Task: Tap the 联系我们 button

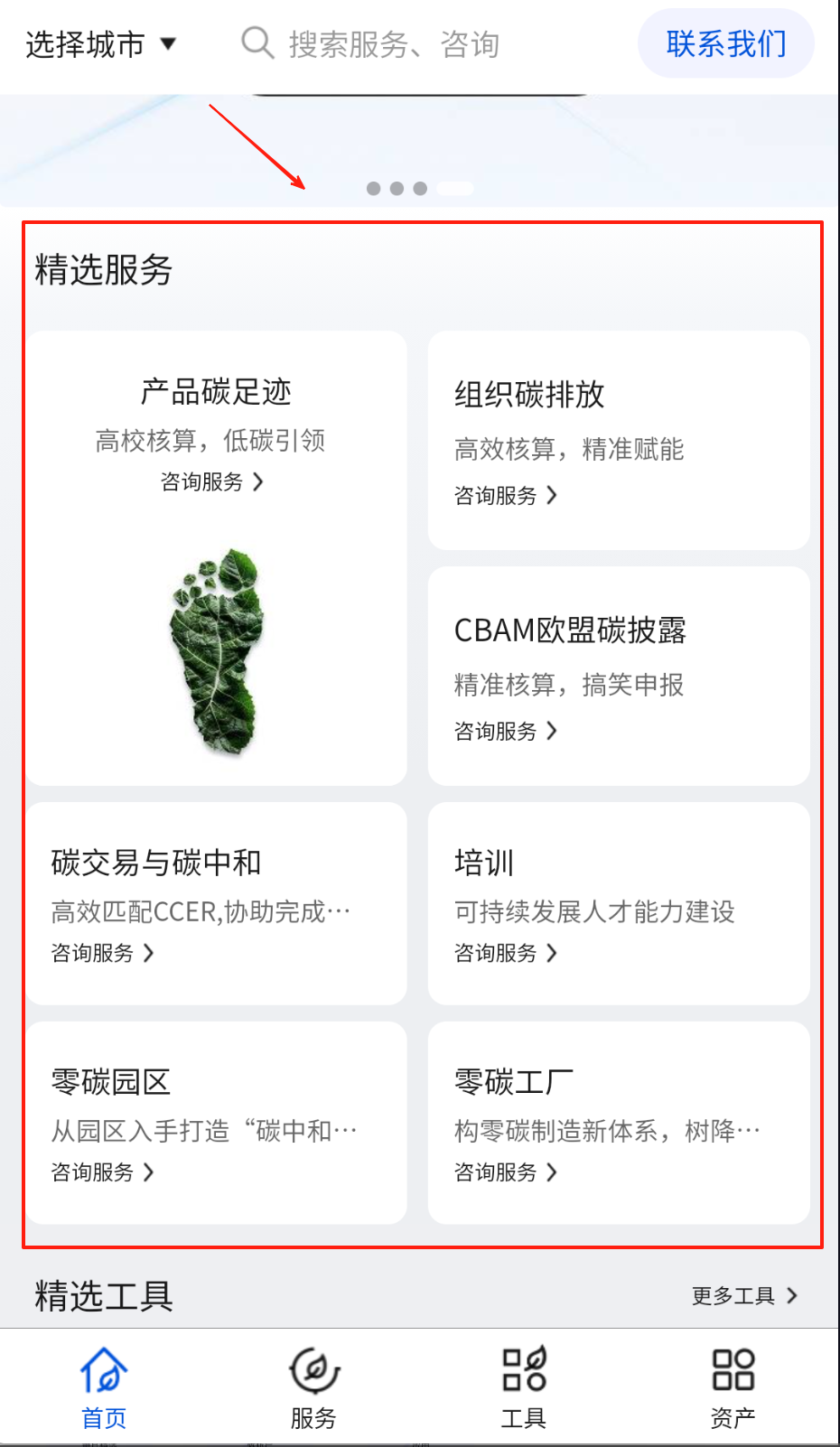Action: (x=726, y=43)
